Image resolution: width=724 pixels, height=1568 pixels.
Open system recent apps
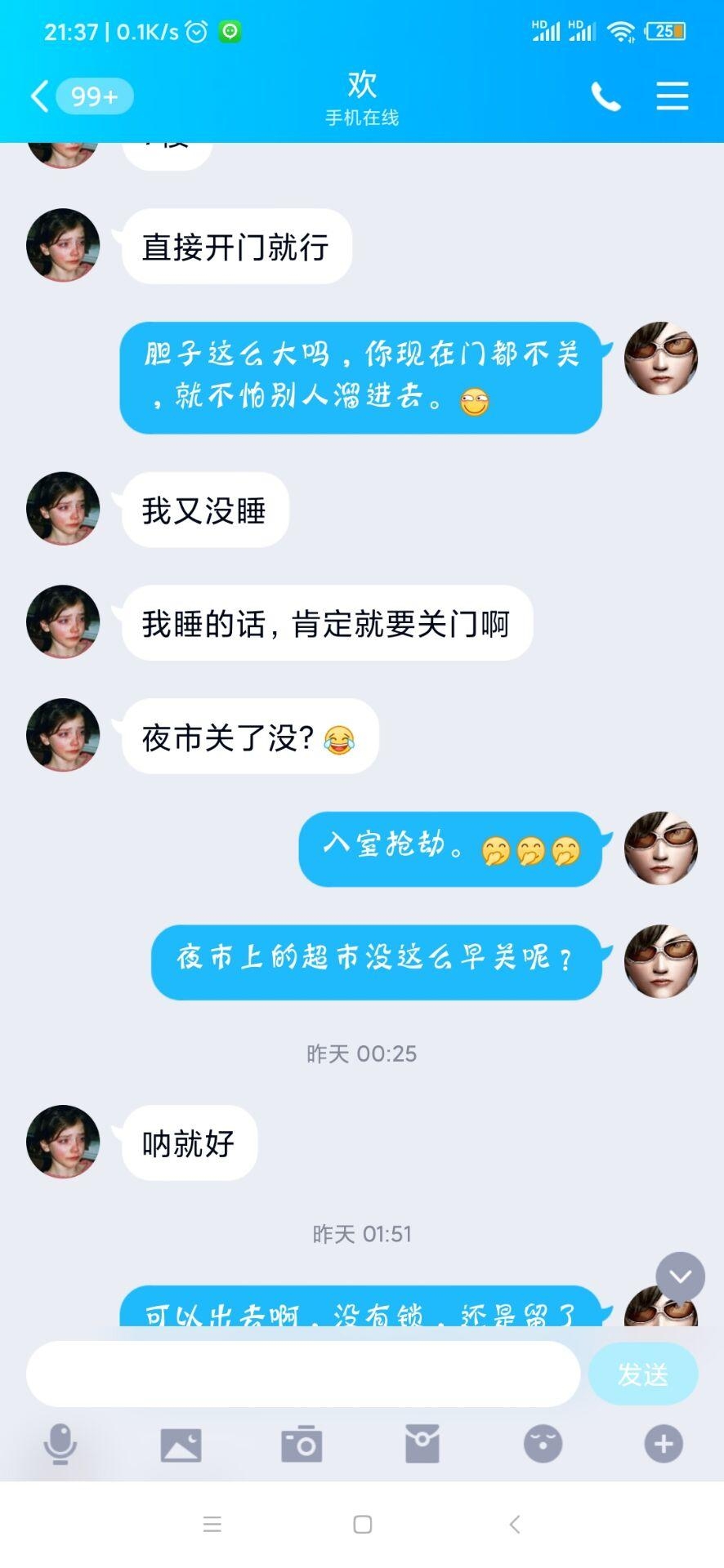pos(212,1524)
